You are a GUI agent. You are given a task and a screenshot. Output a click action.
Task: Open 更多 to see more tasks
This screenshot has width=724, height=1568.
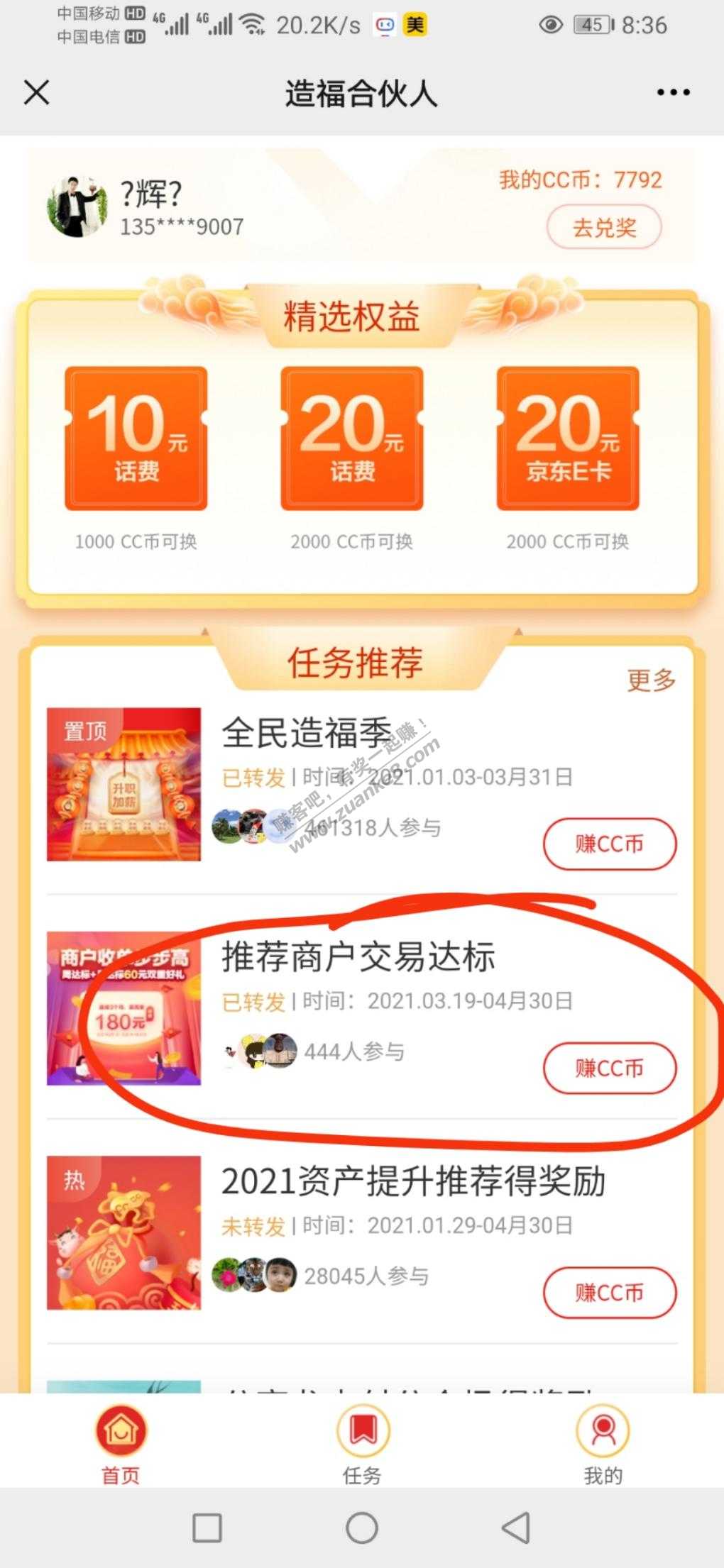652,680
